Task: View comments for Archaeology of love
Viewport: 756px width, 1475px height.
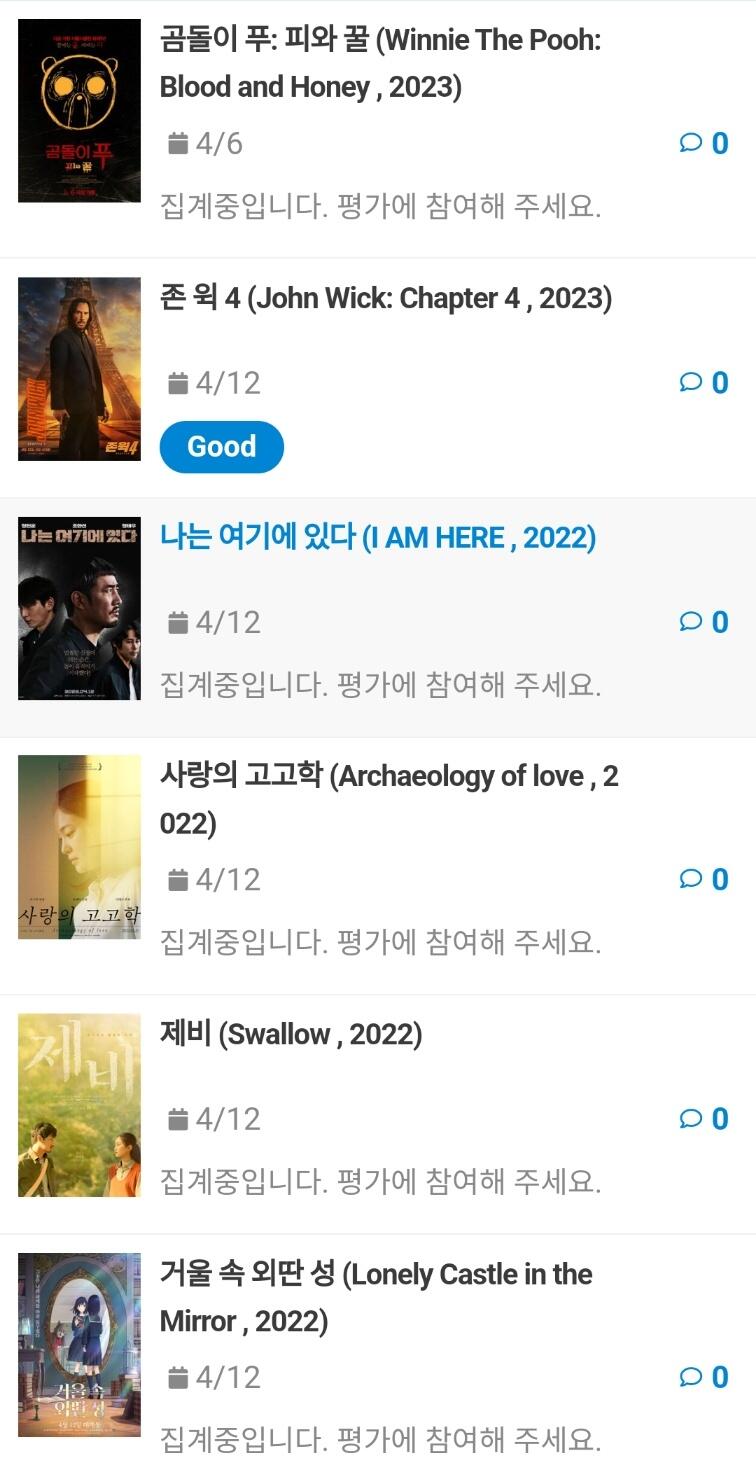Action: (x=704, y=880)
